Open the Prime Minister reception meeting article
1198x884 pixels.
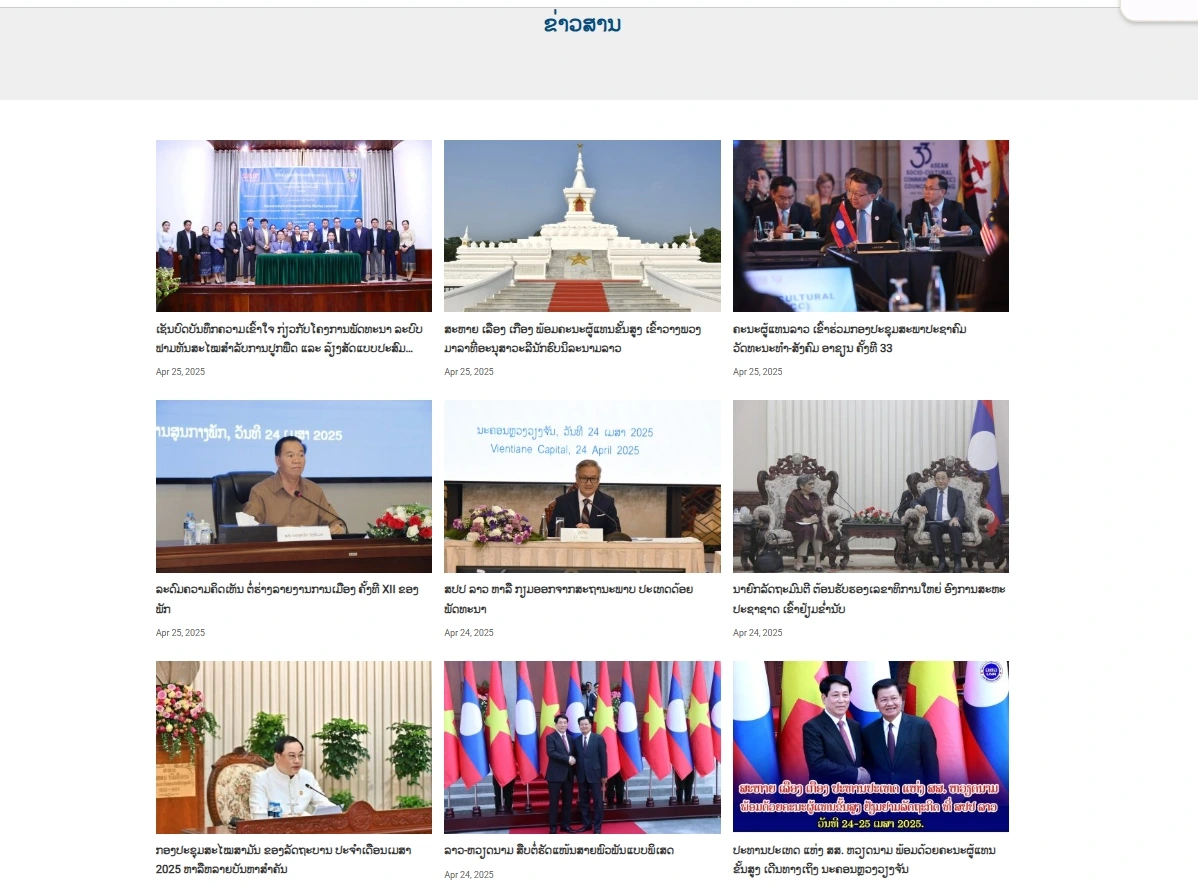click(870, 486)
